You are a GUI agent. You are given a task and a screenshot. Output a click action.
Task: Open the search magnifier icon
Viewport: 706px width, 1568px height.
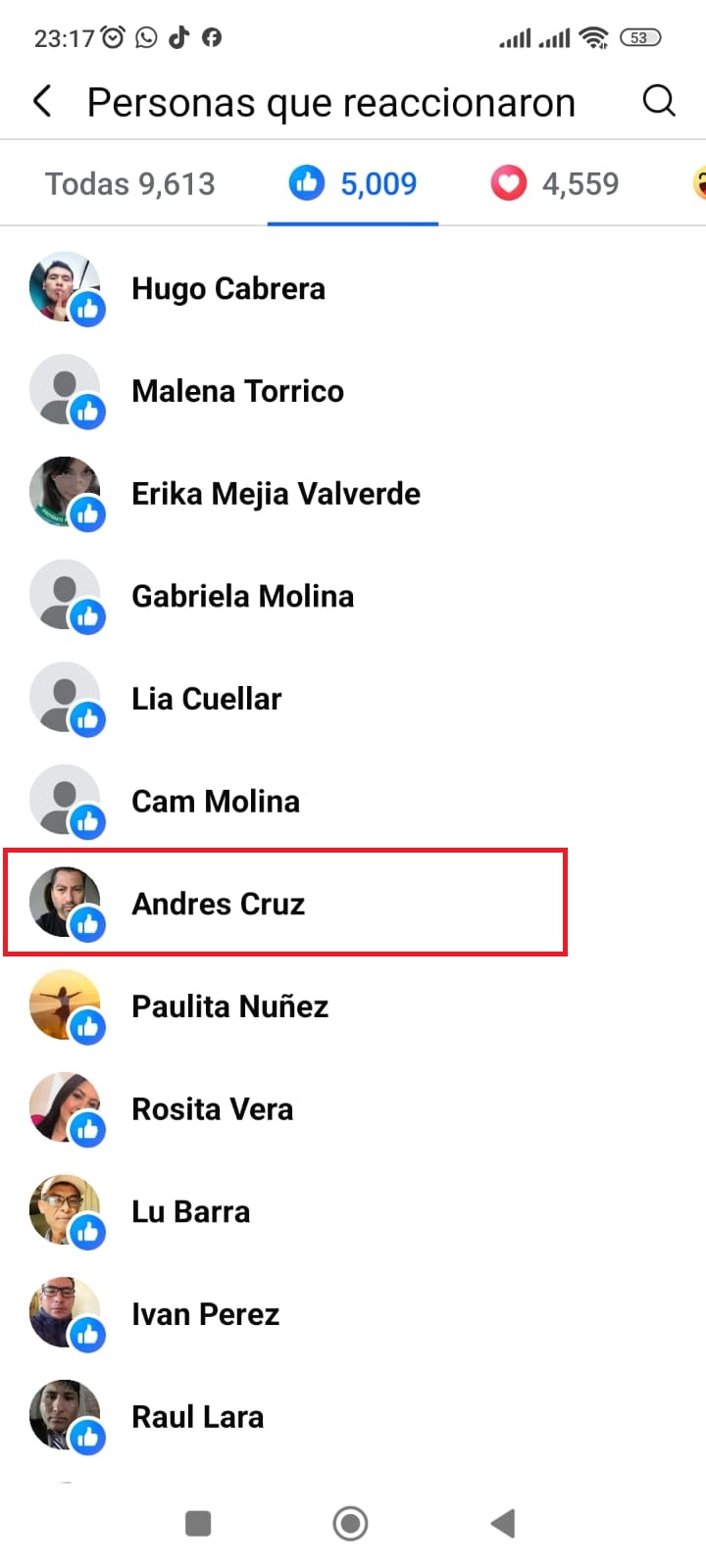[659, 101]
